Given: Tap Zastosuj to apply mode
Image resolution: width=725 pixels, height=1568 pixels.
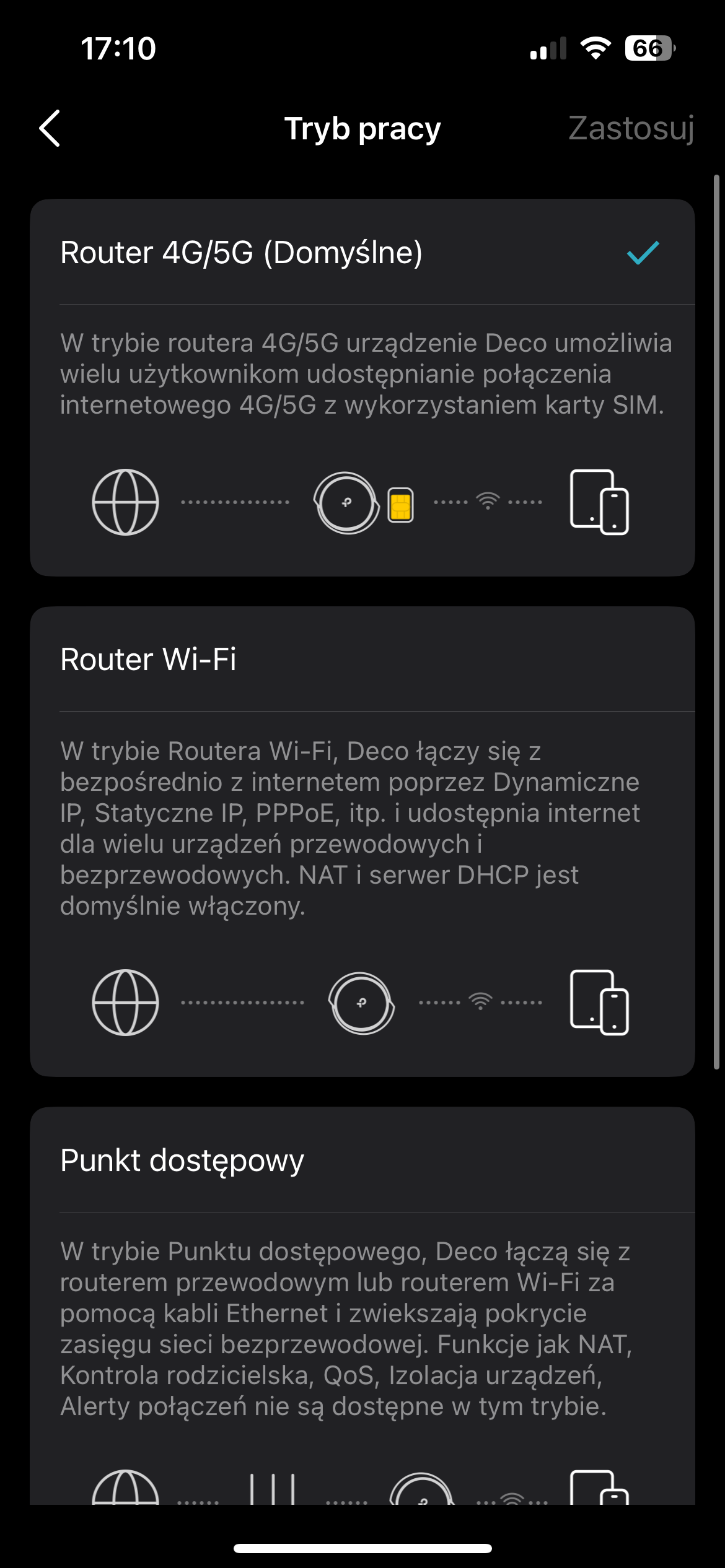Looking at the screenshot, I should tap(630, 128).
